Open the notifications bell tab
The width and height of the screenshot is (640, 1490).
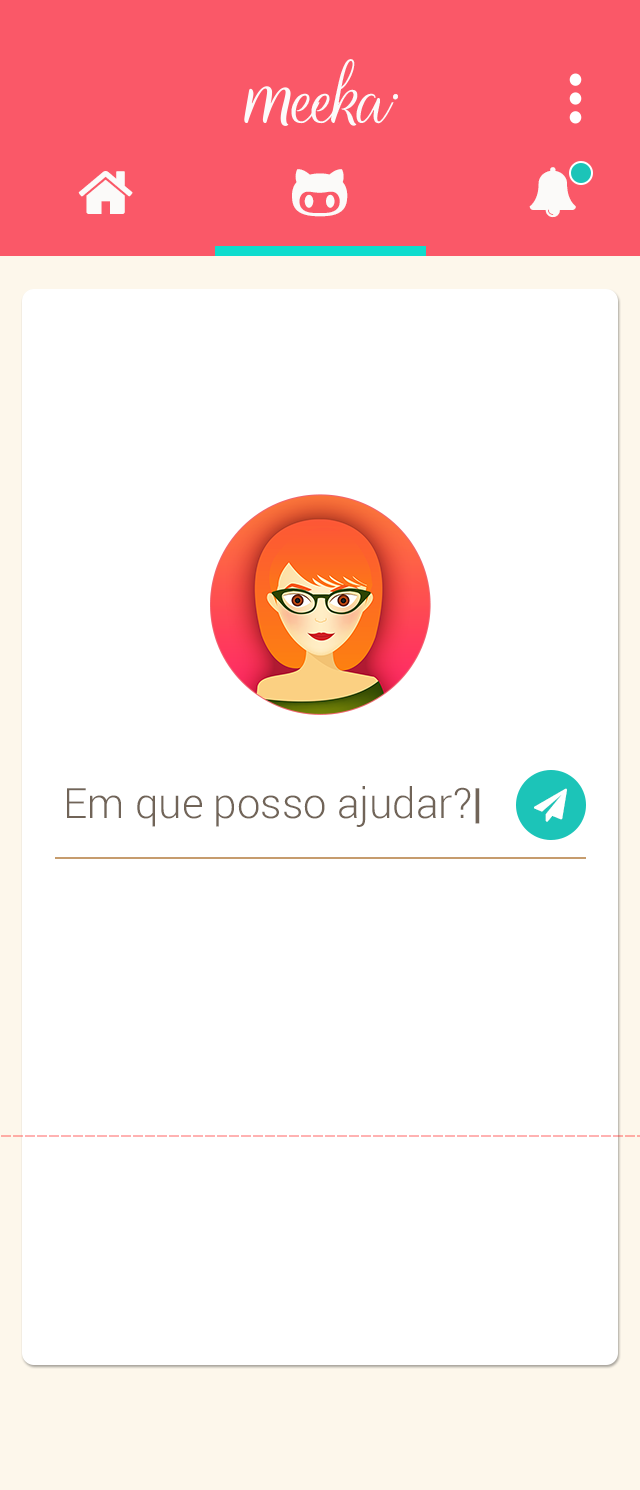point(554,192)
